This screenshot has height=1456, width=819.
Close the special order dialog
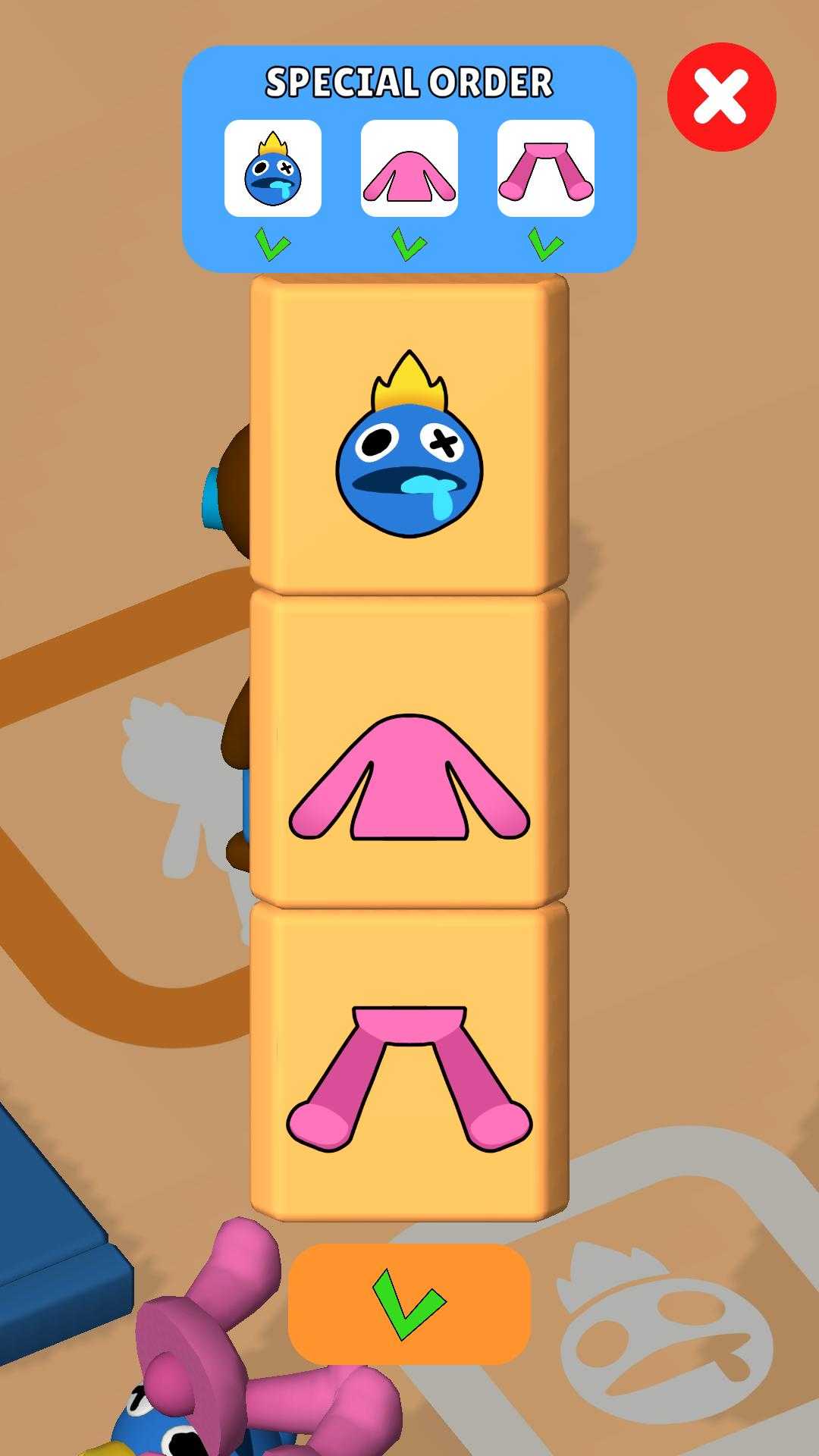(721, 97)
